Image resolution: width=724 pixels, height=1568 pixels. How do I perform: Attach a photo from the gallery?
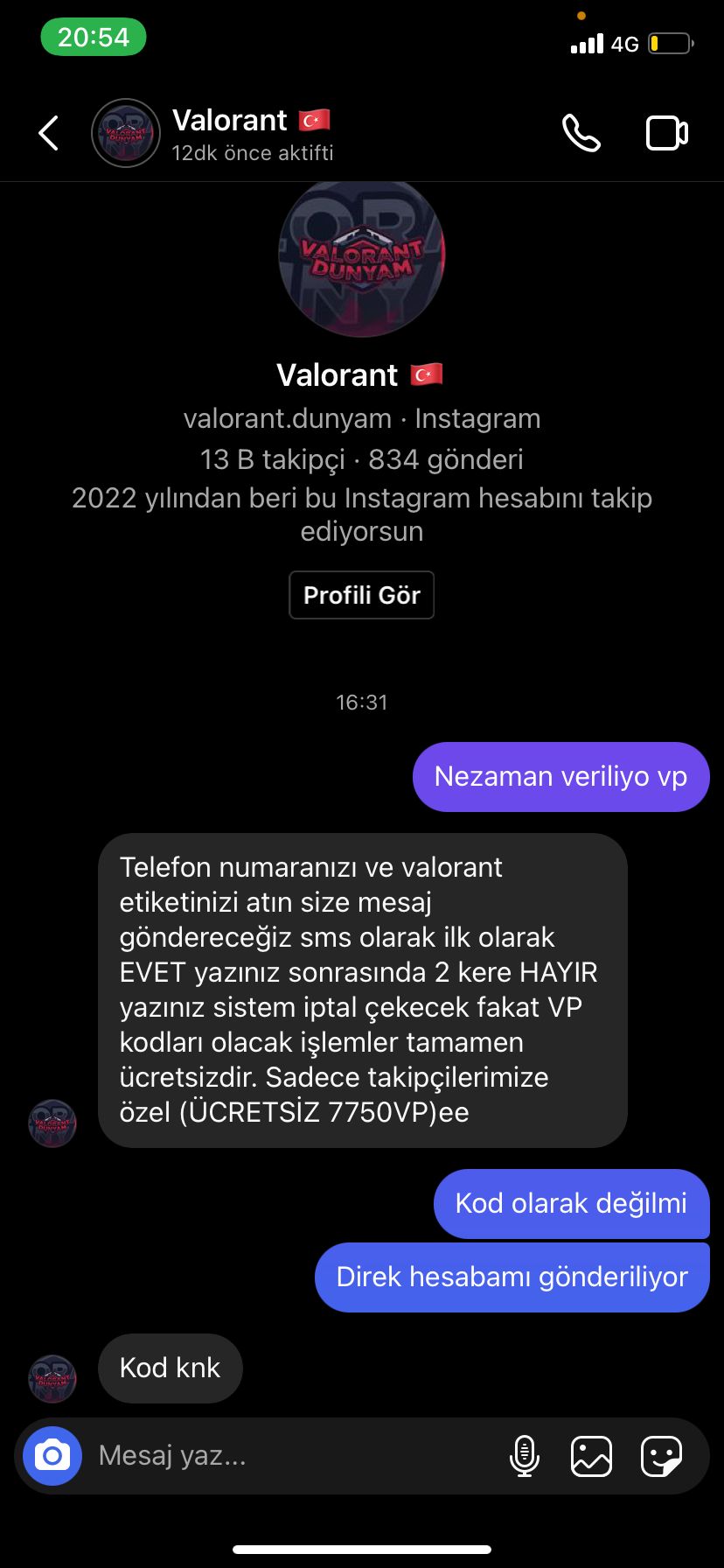591,1456
